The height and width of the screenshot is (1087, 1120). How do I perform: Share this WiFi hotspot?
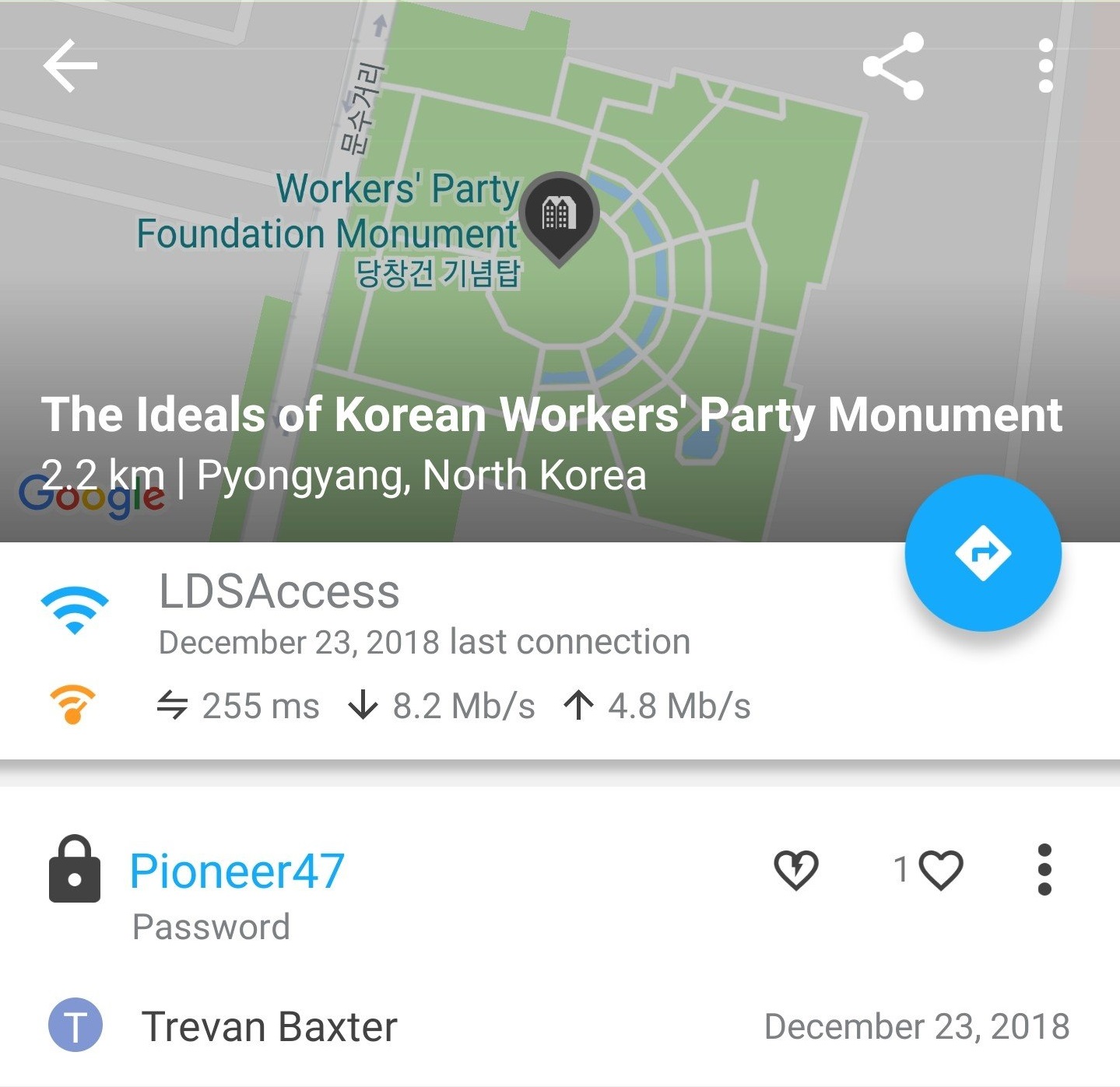(894, 65)
